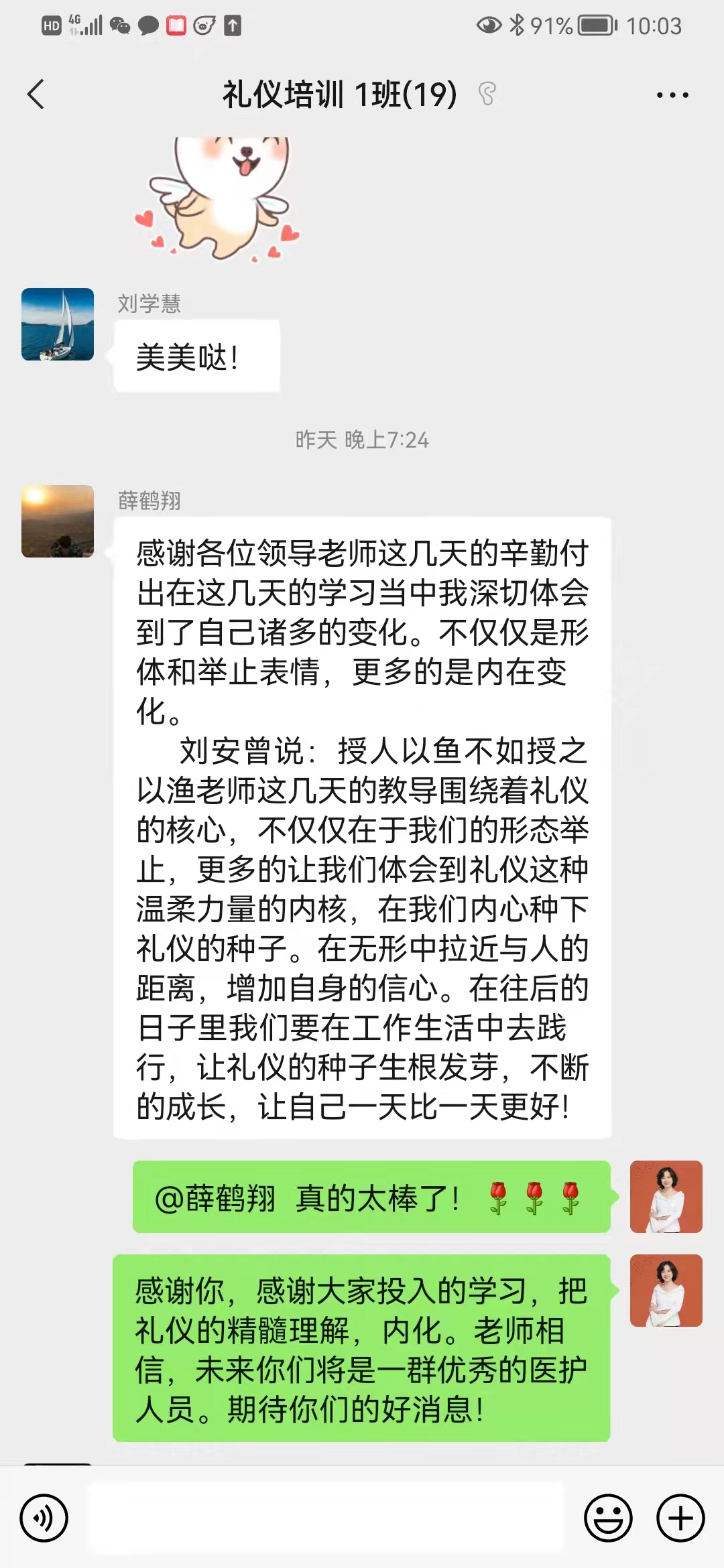Tap the battery indicator
724x1568 pixels.
coord(595,27)
